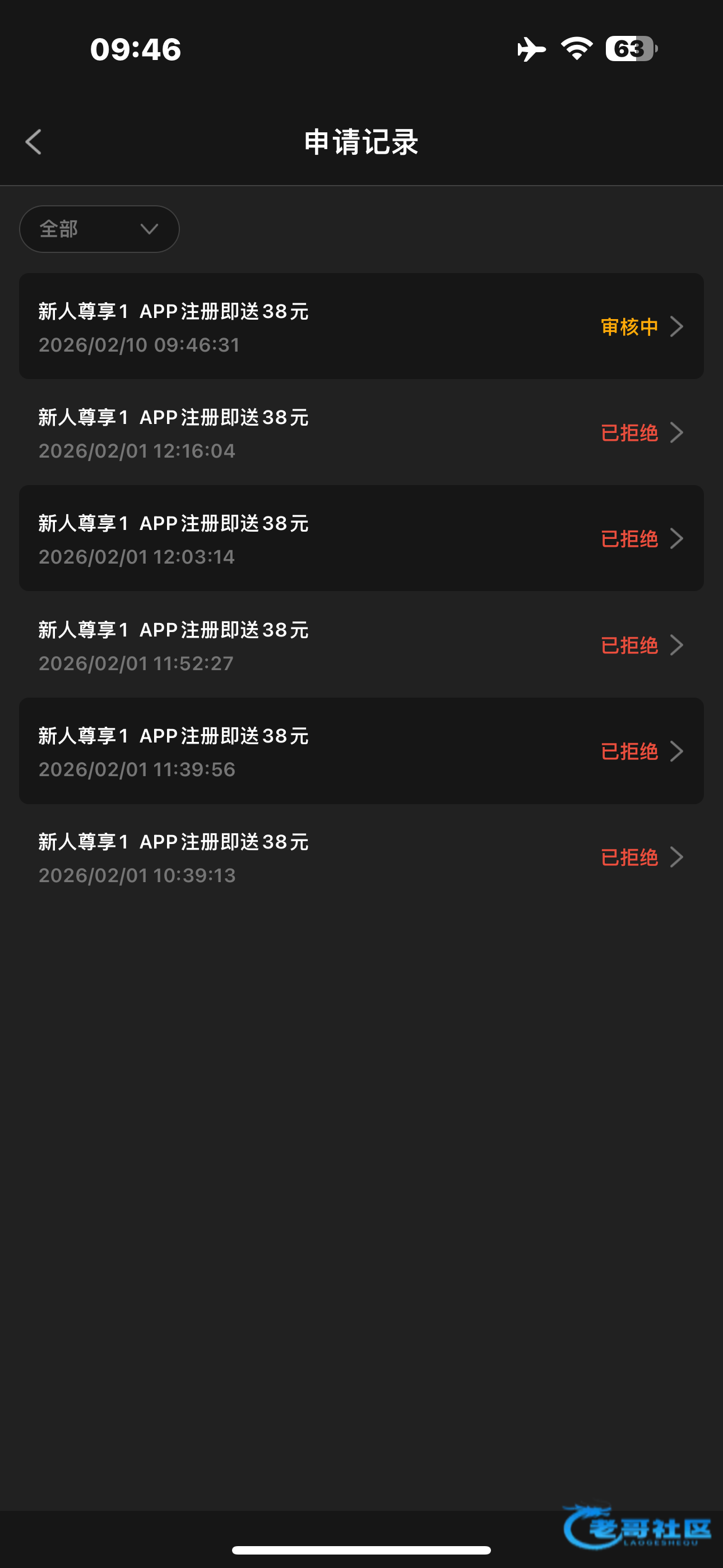Image resolution: width=723 pixels, height=1568 pixels.
Task: Select the rejected record dated 2026/02/01 11:52:27
Action: point(361,644)
